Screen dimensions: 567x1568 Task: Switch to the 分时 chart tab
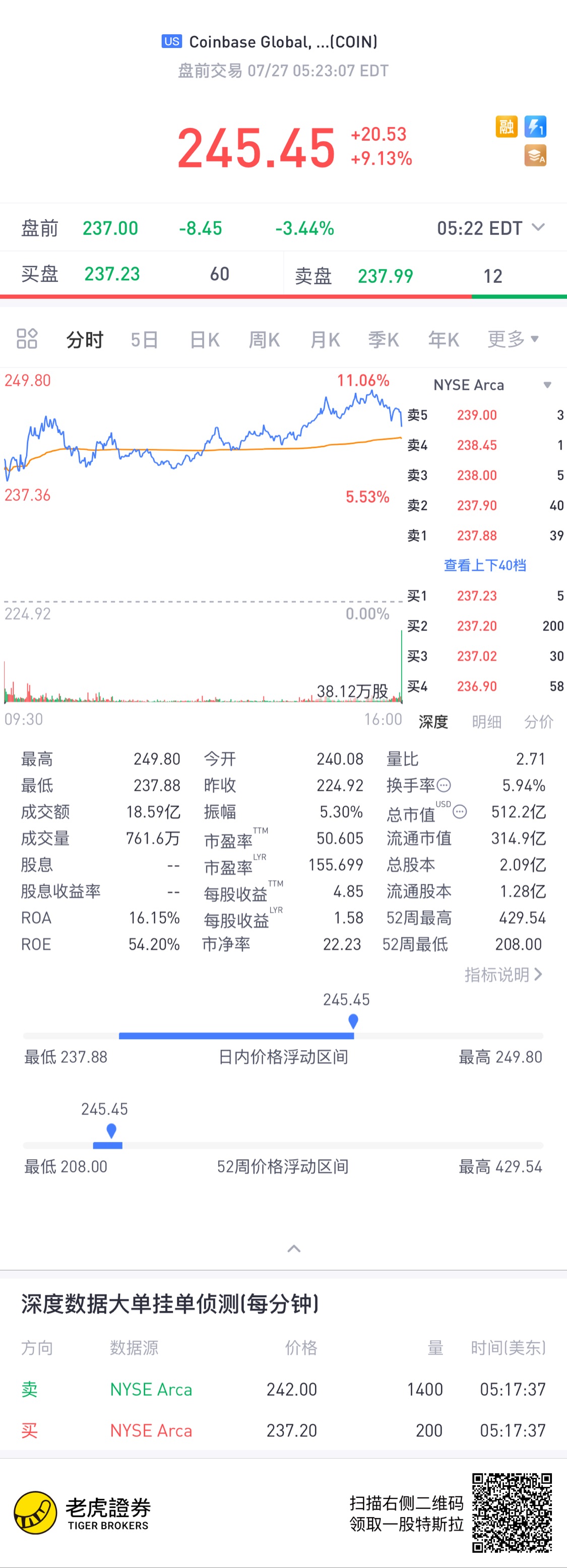(85, 339)
